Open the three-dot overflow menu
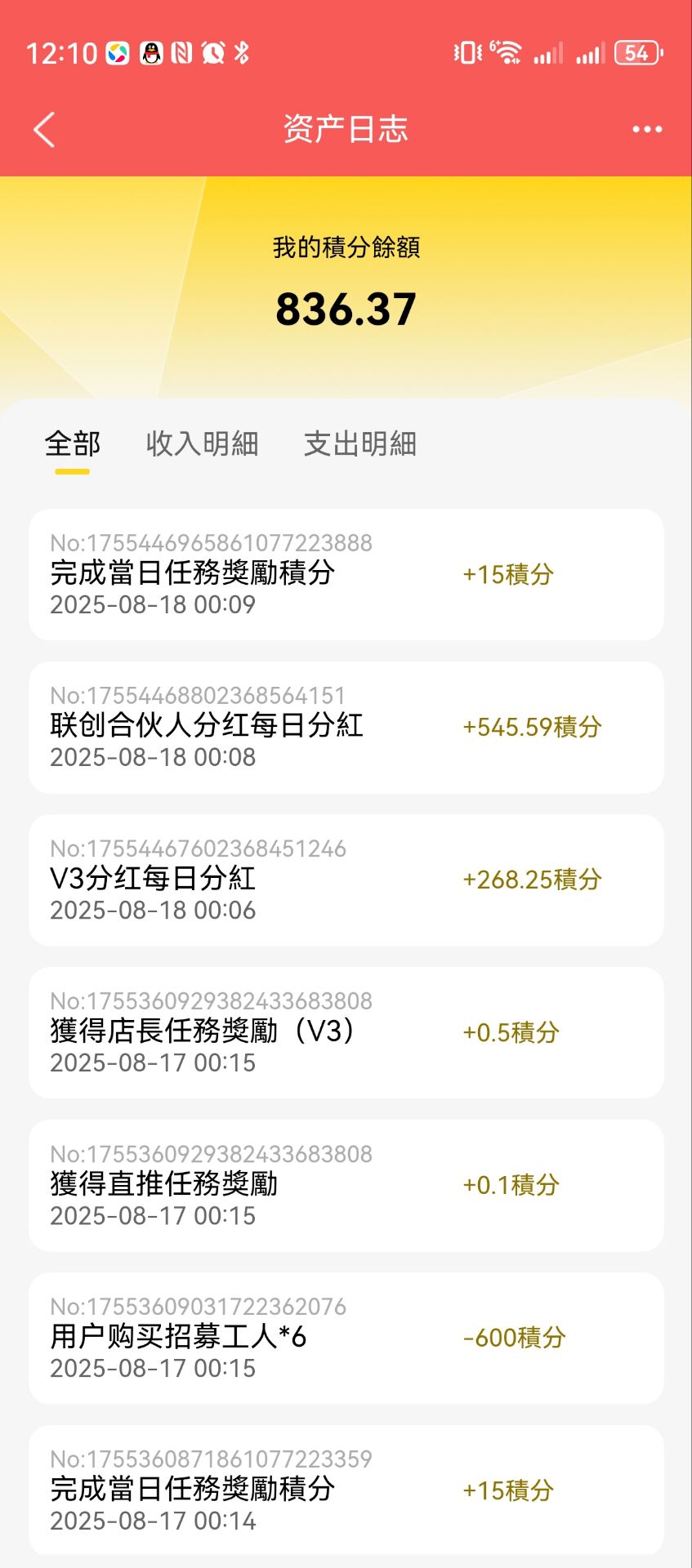 click(647, 129)
